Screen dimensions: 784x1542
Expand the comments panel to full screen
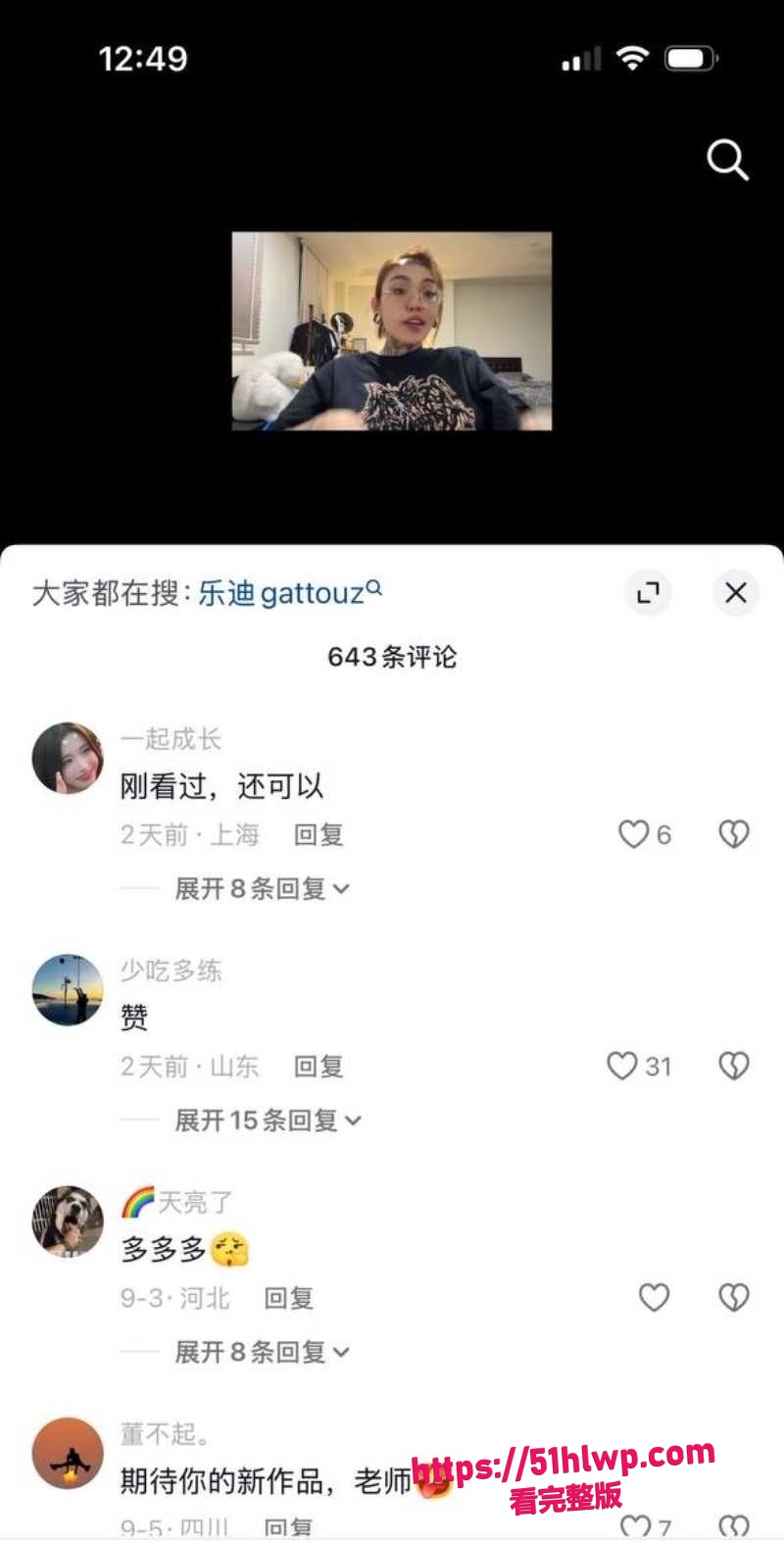coord(648,592)
